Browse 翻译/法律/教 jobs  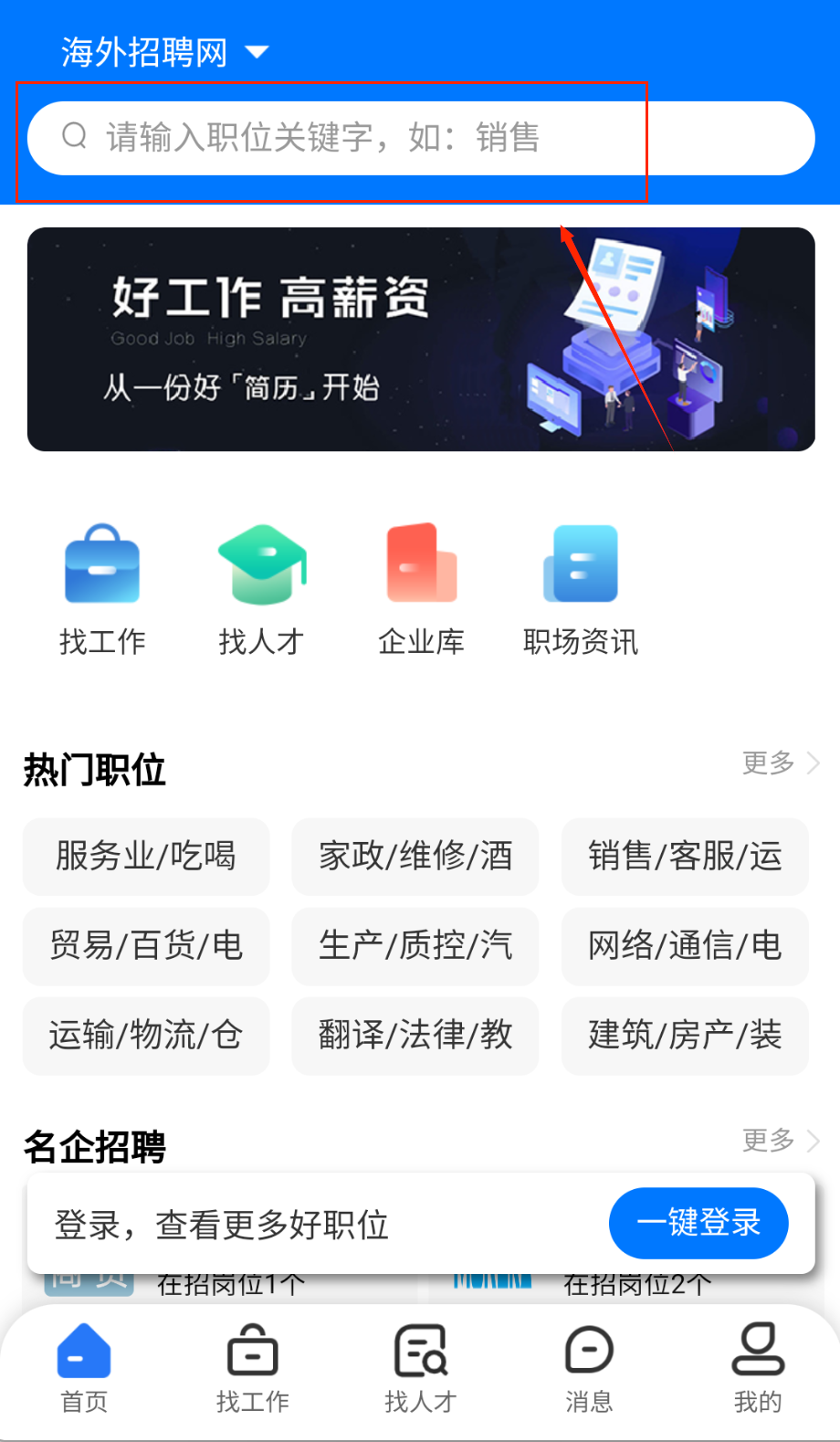click(415, 1036)
